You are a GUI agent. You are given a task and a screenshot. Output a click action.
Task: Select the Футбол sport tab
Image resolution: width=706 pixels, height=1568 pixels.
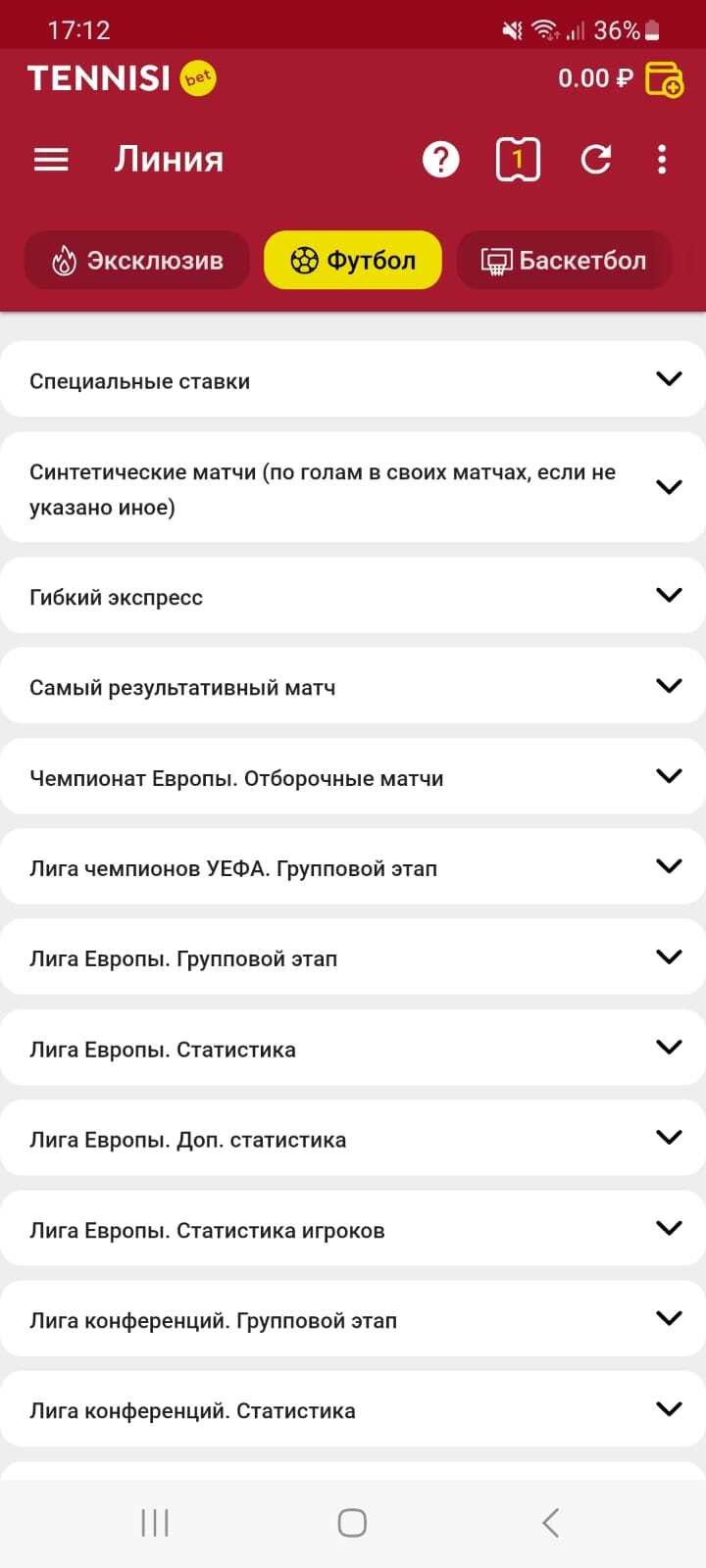[x=353, y=261]
